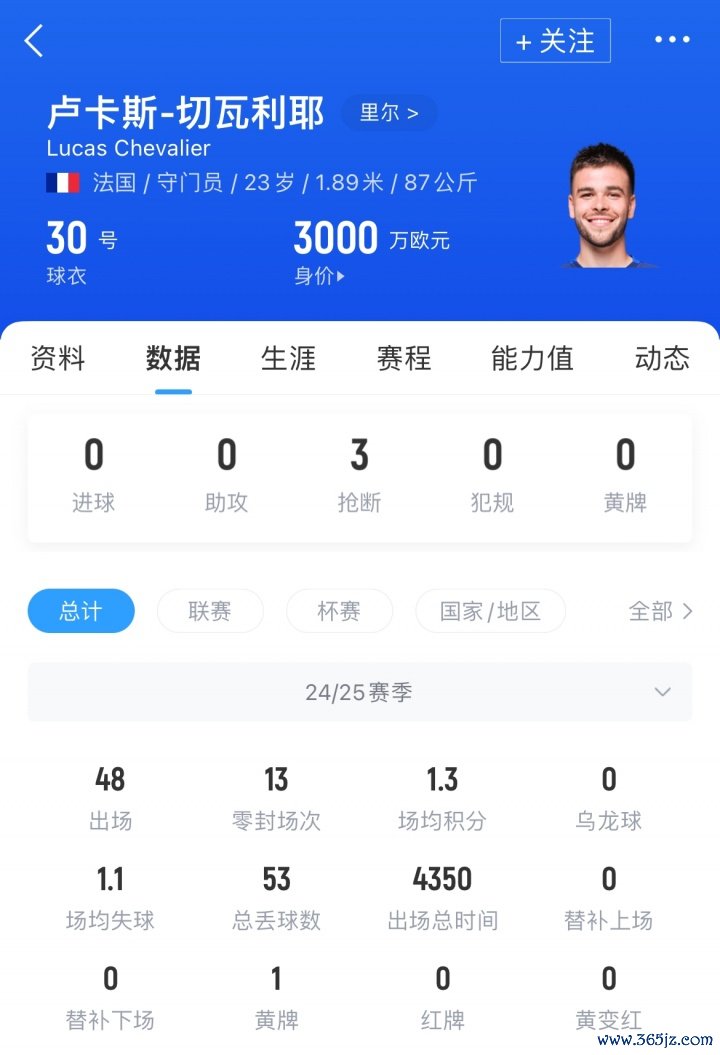
Task: Switch to the 赛程 schedule tab
Action: (404, 358)
